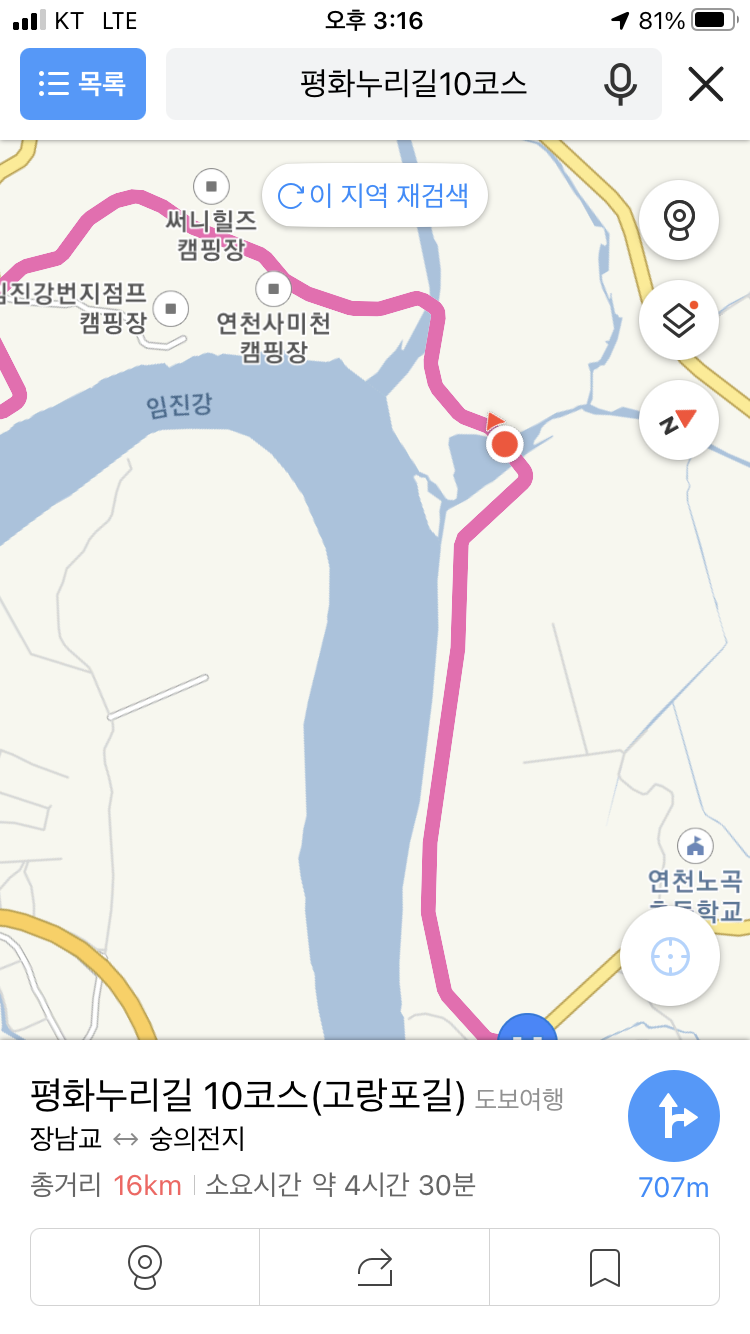Screen dimensions: 750x1334
Task: Start voice search with the microphone
Action: pos(620,84)
